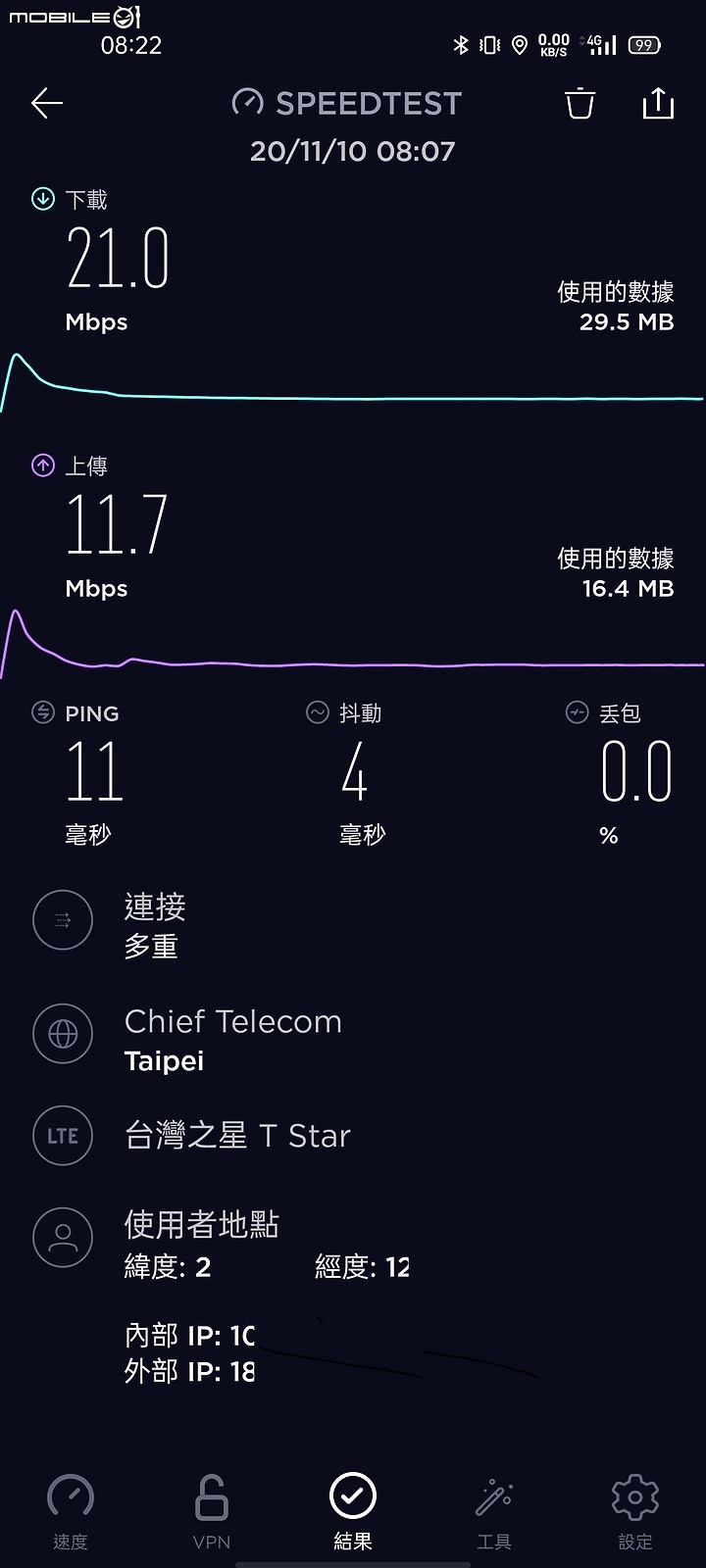Screen dimensions: 706x1568
Task: Switch to the 速度 tab
Action: [x=71, y=1512]
